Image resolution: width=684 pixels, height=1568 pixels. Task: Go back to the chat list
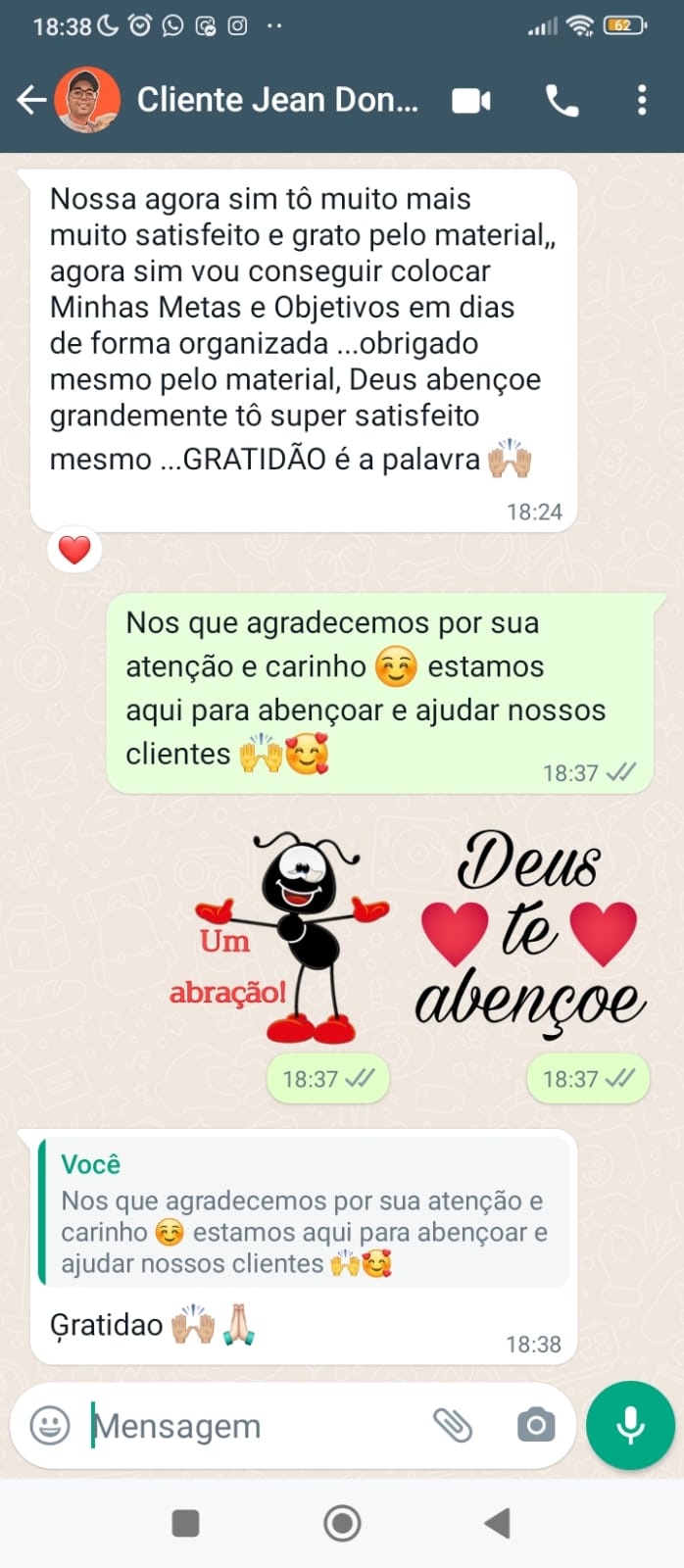coord(31,100)
